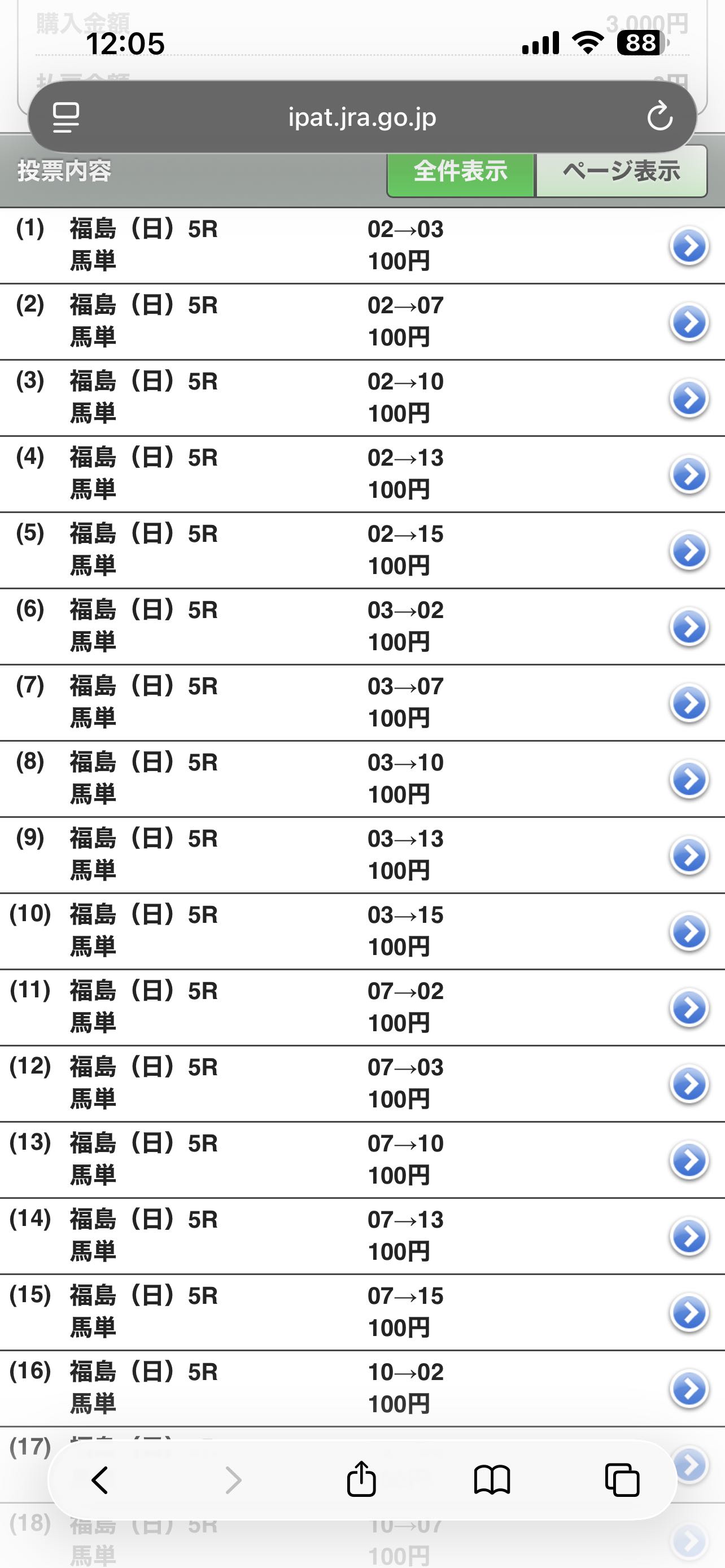Open bet 03→13 details arrow
This screenshot has height=1568, width=725.
[689, 856]
